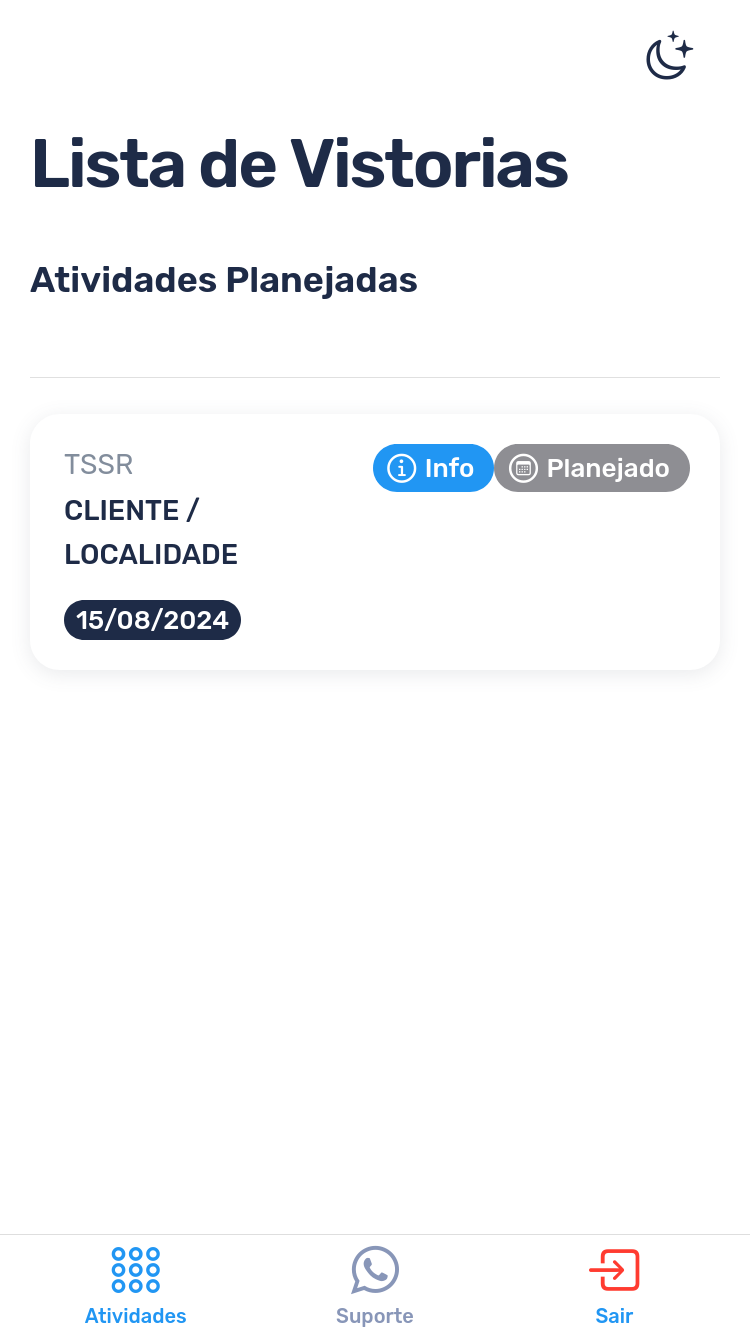Open the TSSR Cliente / Localidade card
Image resolution: width=750 pixels, height=1334 pixels.
point(375,542)
